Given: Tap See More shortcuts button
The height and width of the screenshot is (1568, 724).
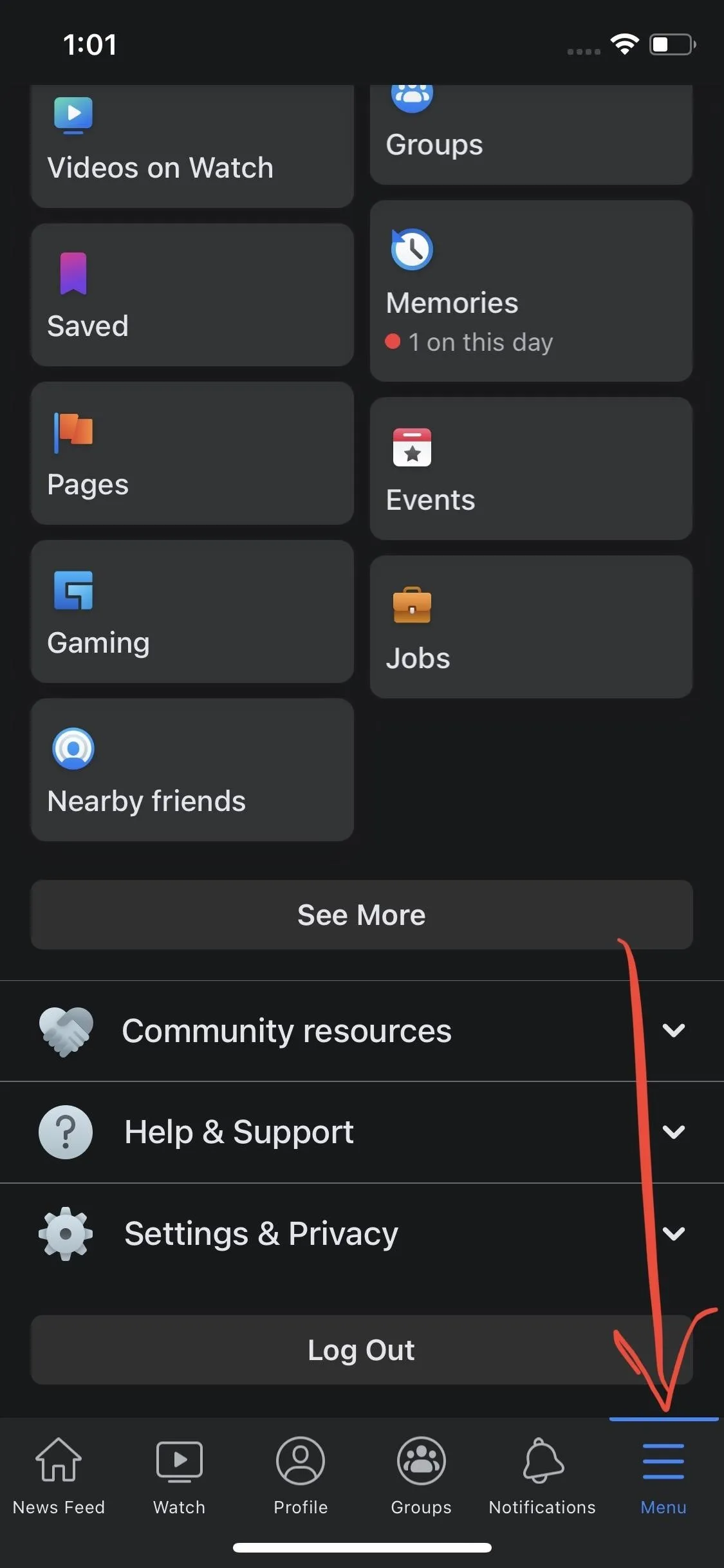Looking at the screenshot, I should click(x=362, y=915).
